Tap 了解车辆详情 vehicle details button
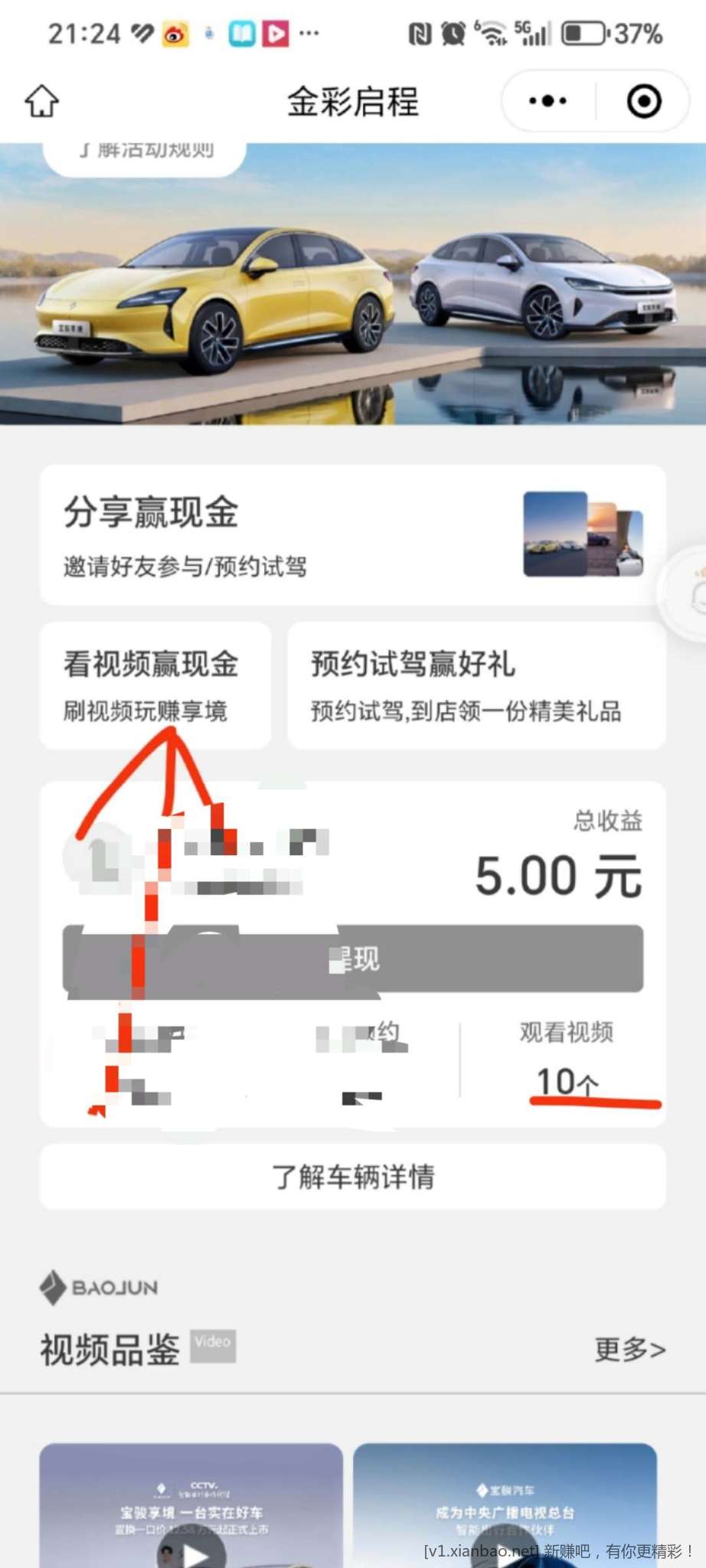This screenshot has height=1568, width=706. [352, 1177]
